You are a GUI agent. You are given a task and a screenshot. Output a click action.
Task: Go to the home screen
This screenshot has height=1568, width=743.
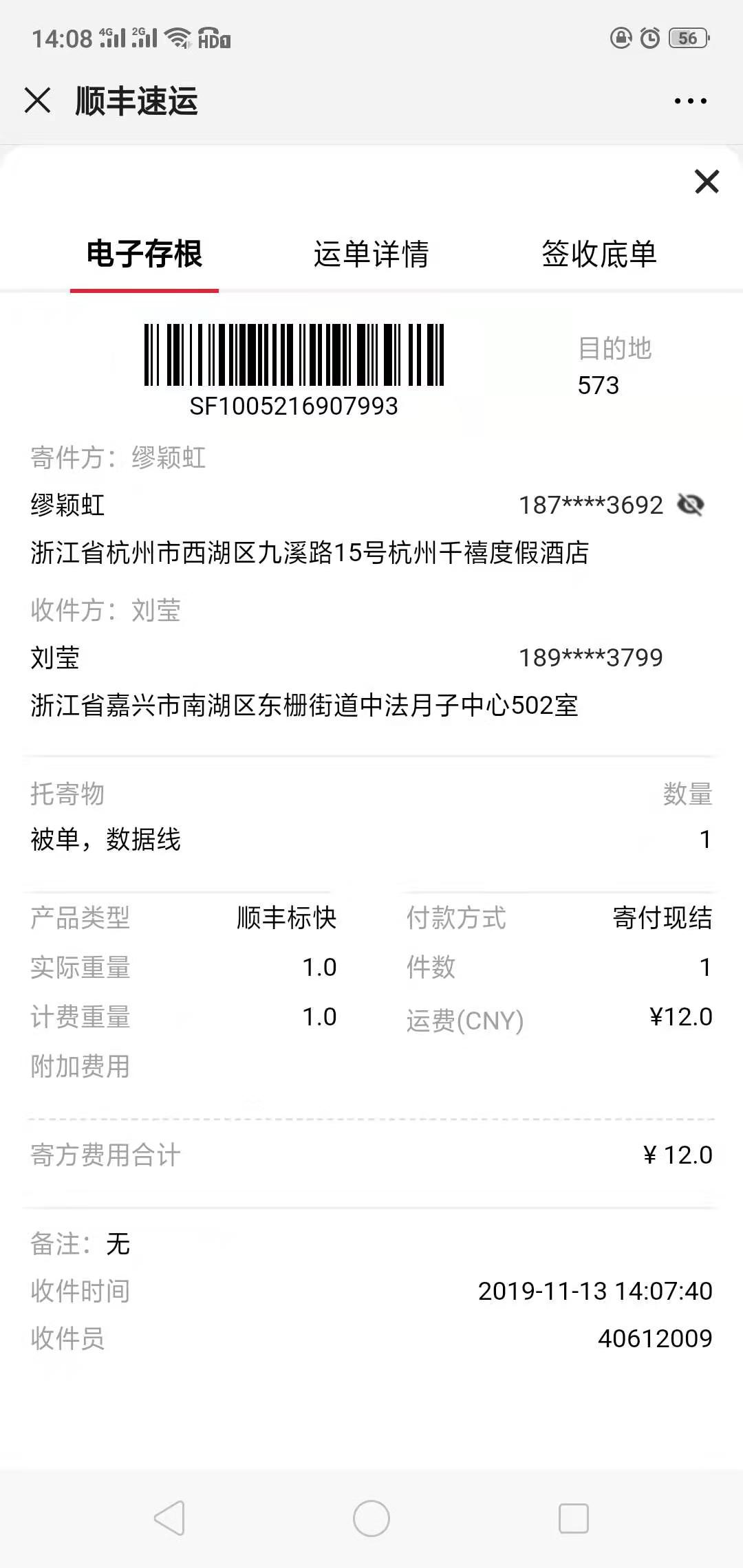(x=371, y=1518)
